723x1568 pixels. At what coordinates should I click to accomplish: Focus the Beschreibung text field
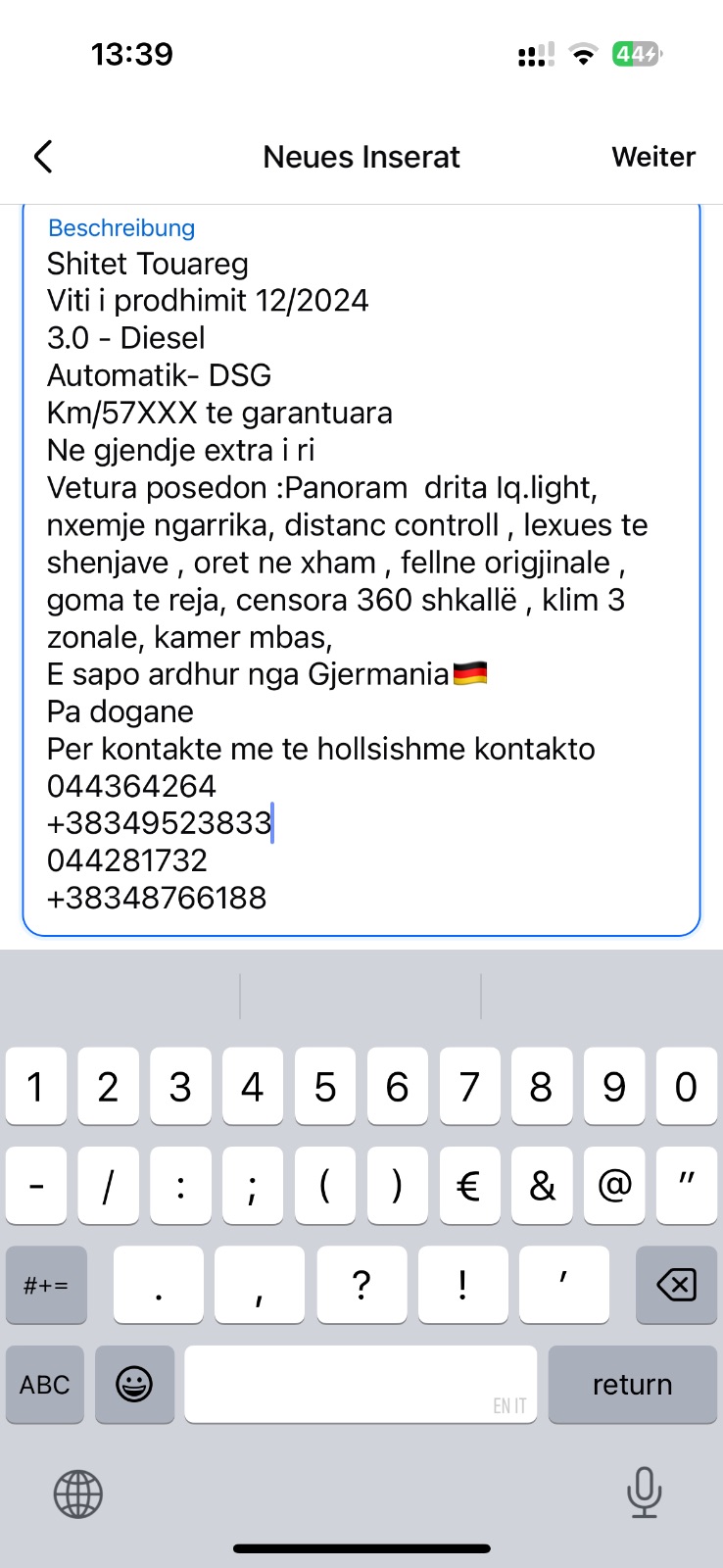click(x=361, y=568)
